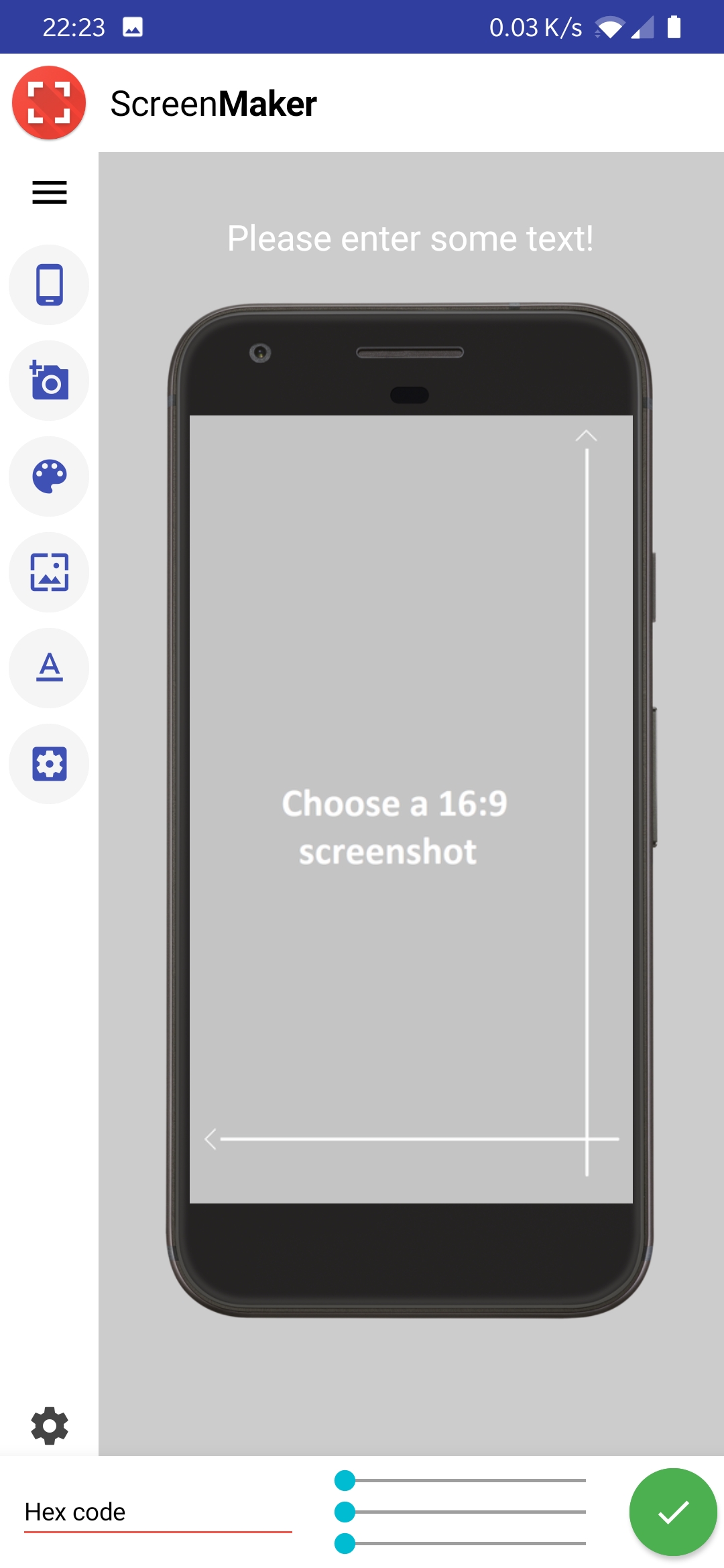Confirm with the green checkmark button
The image size is (724, 1568).
(673, 1512)
